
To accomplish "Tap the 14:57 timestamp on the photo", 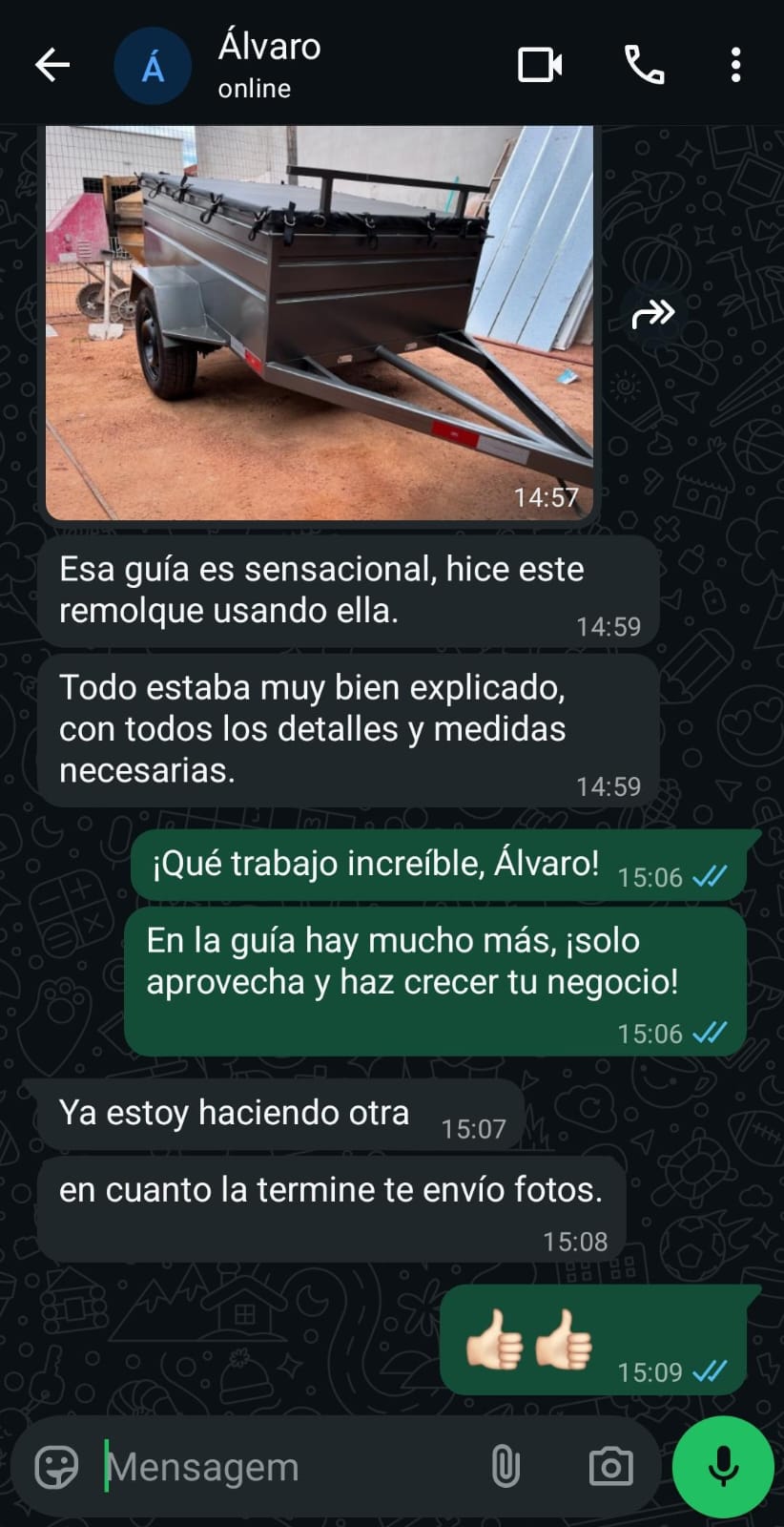I will (x=547, y=496).
